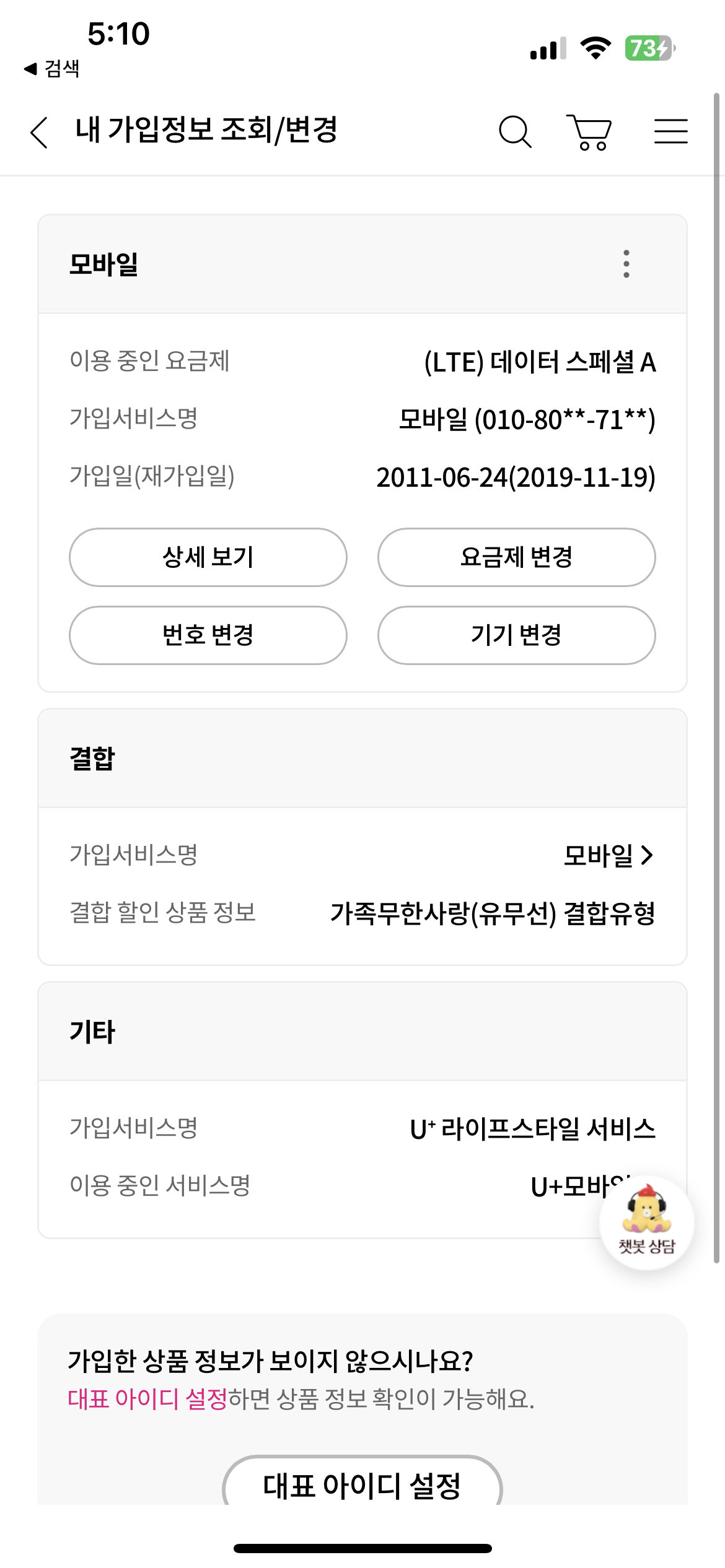Open 기기 변경
725x1568 pixels.
point(516,635)
